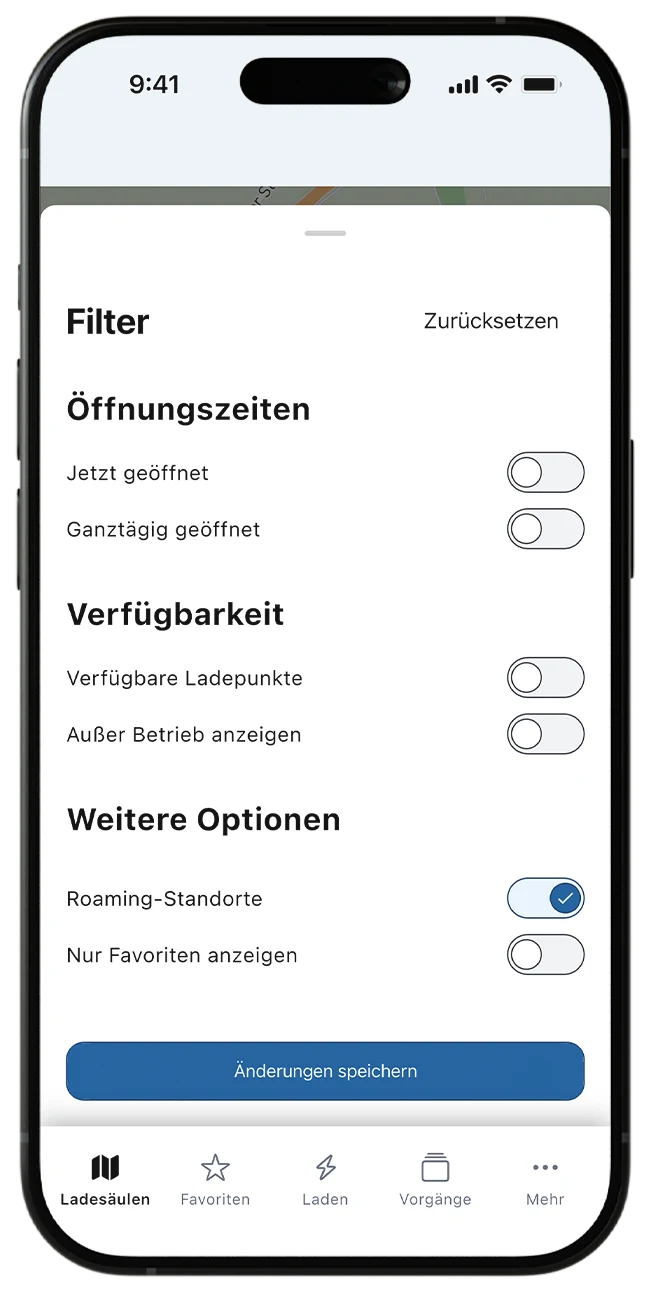Switch on Außer Betrieb anzeigen
The height and width of the screenshot is (1292, 650).
(x=545, y=734)
